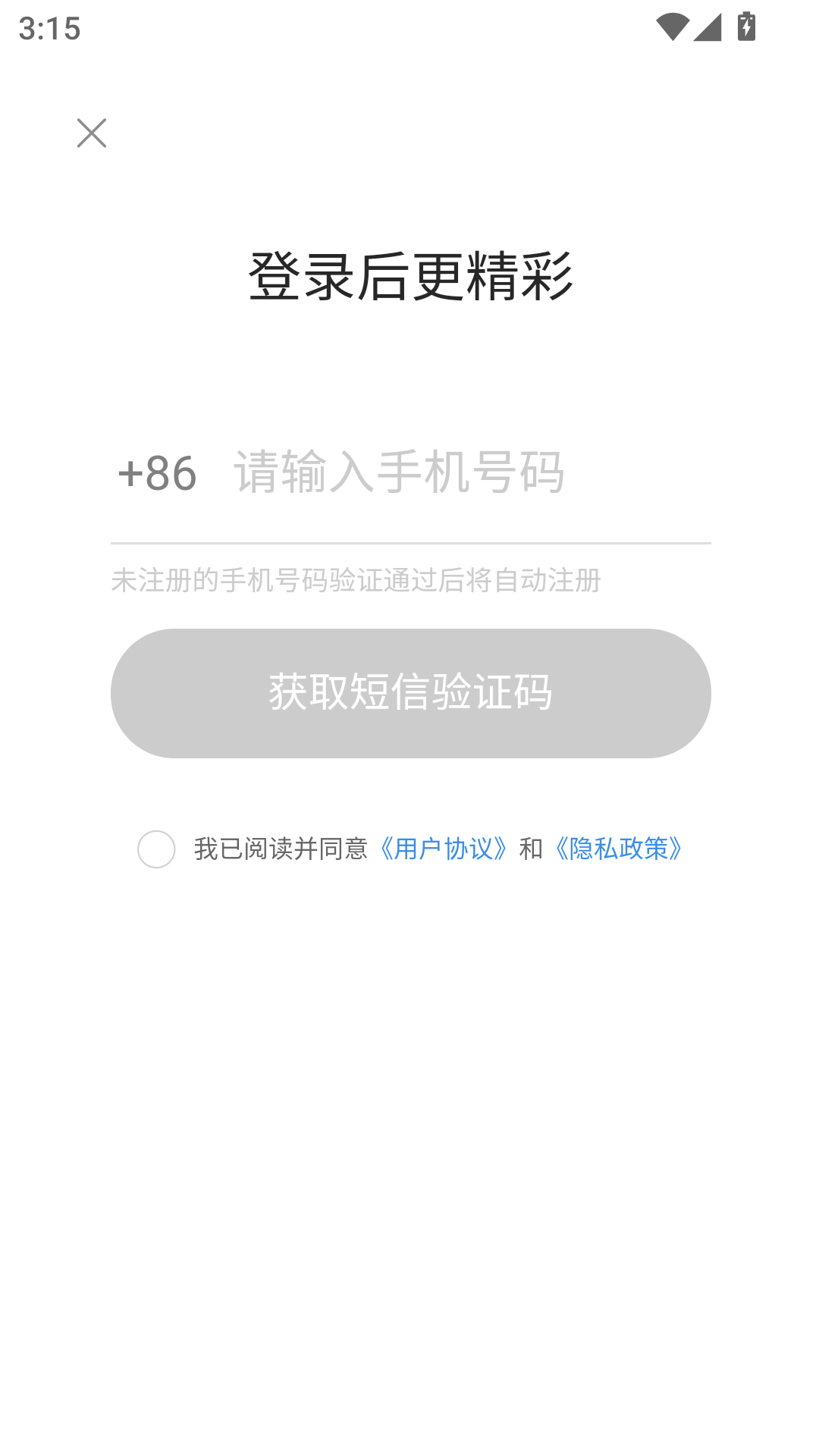Open the 用户协议 user agreement

[444, 849]
